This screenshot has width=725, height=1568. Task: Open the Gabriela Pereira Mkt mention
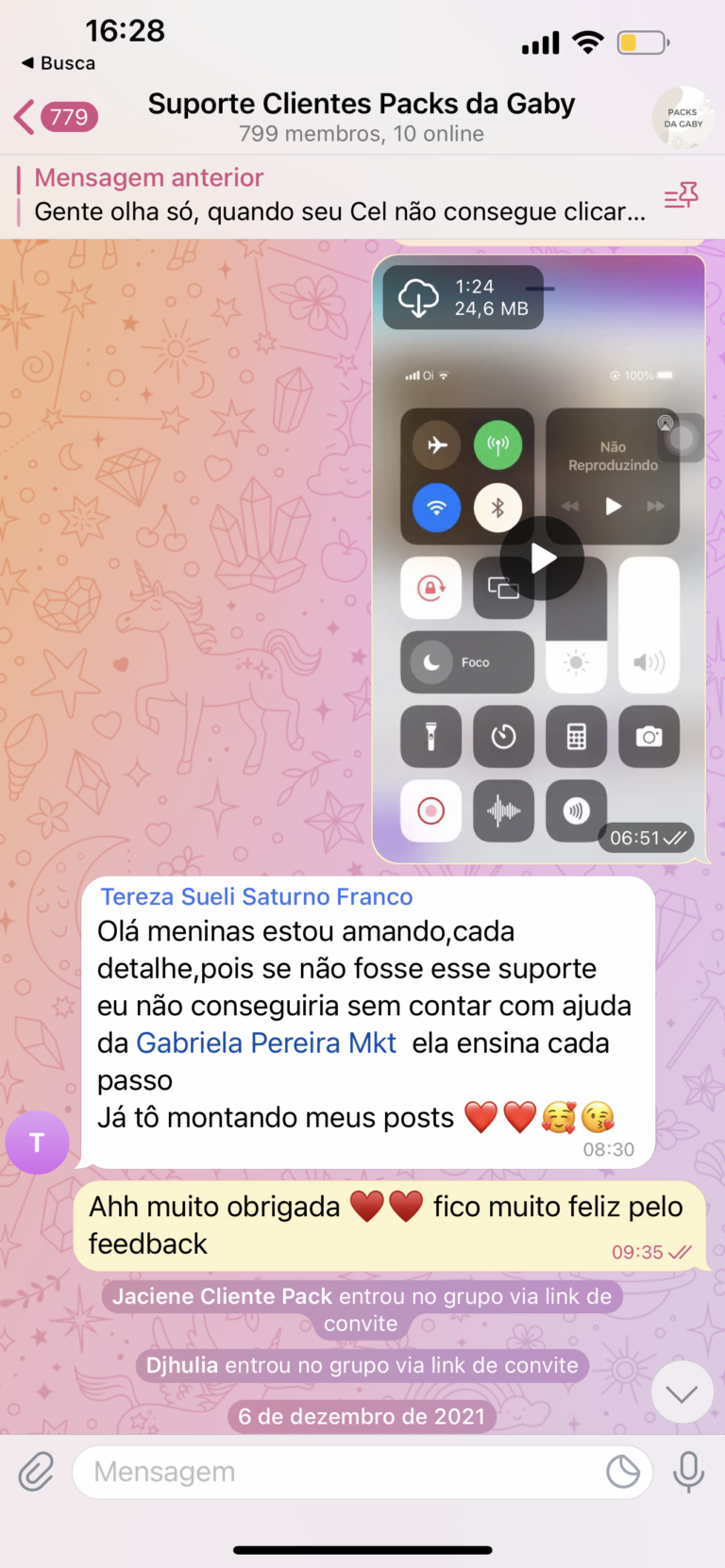click(x=266, y=1043)
